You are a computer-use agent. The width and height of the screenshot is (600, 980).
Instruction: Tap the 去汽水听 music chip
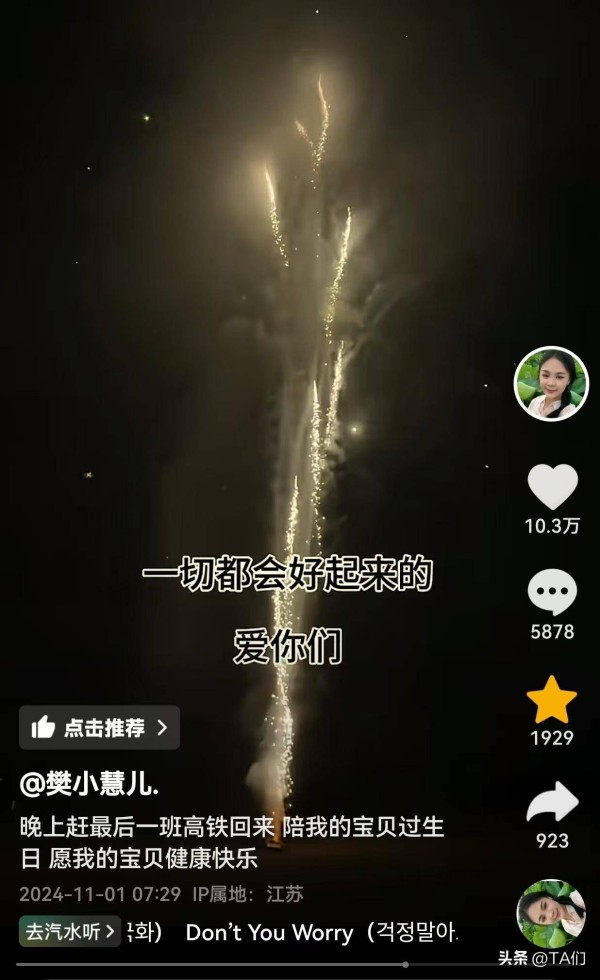coord(69,931)
